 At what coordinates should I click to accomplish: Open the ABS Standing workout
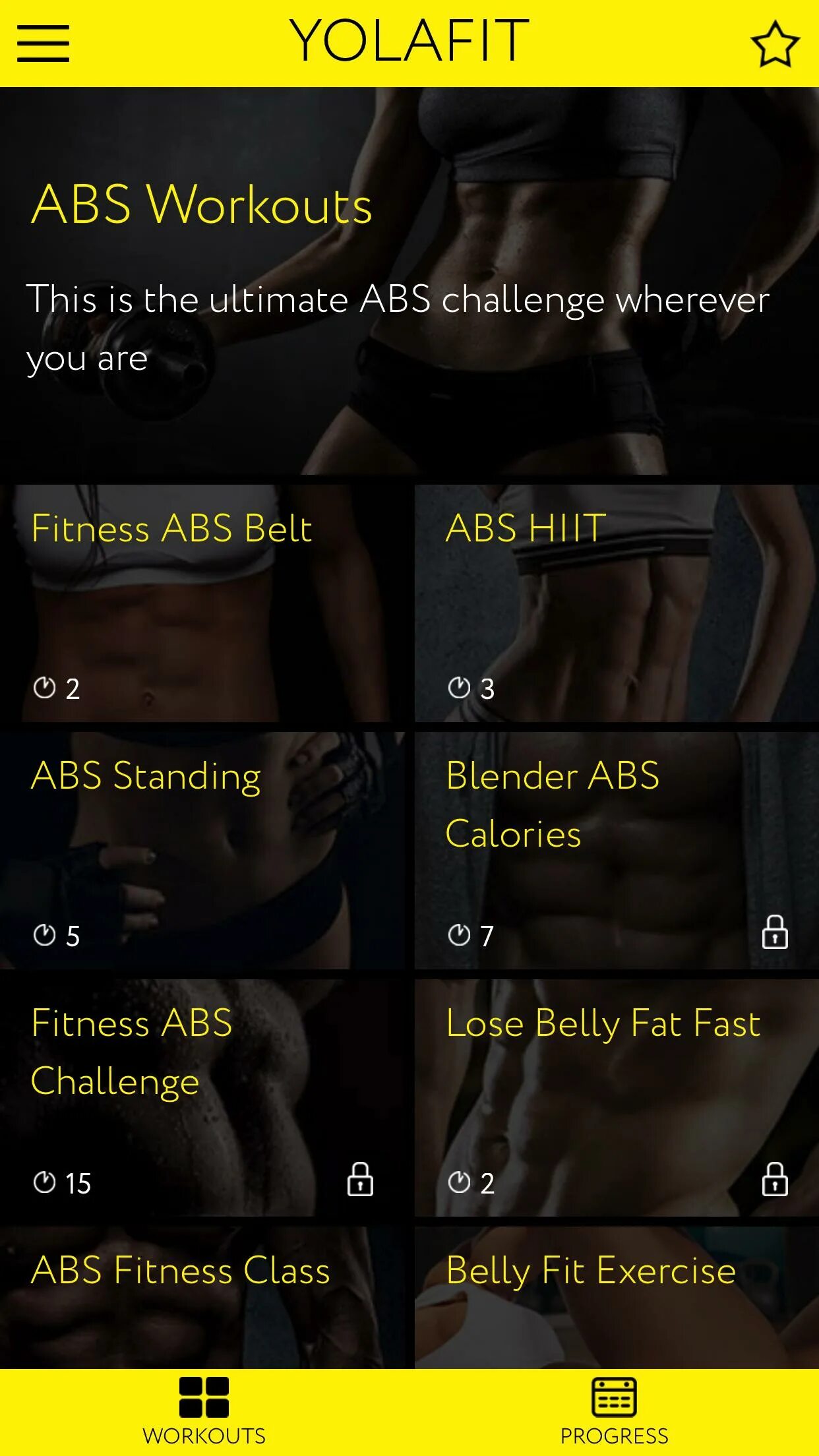(x=202, y=851)
